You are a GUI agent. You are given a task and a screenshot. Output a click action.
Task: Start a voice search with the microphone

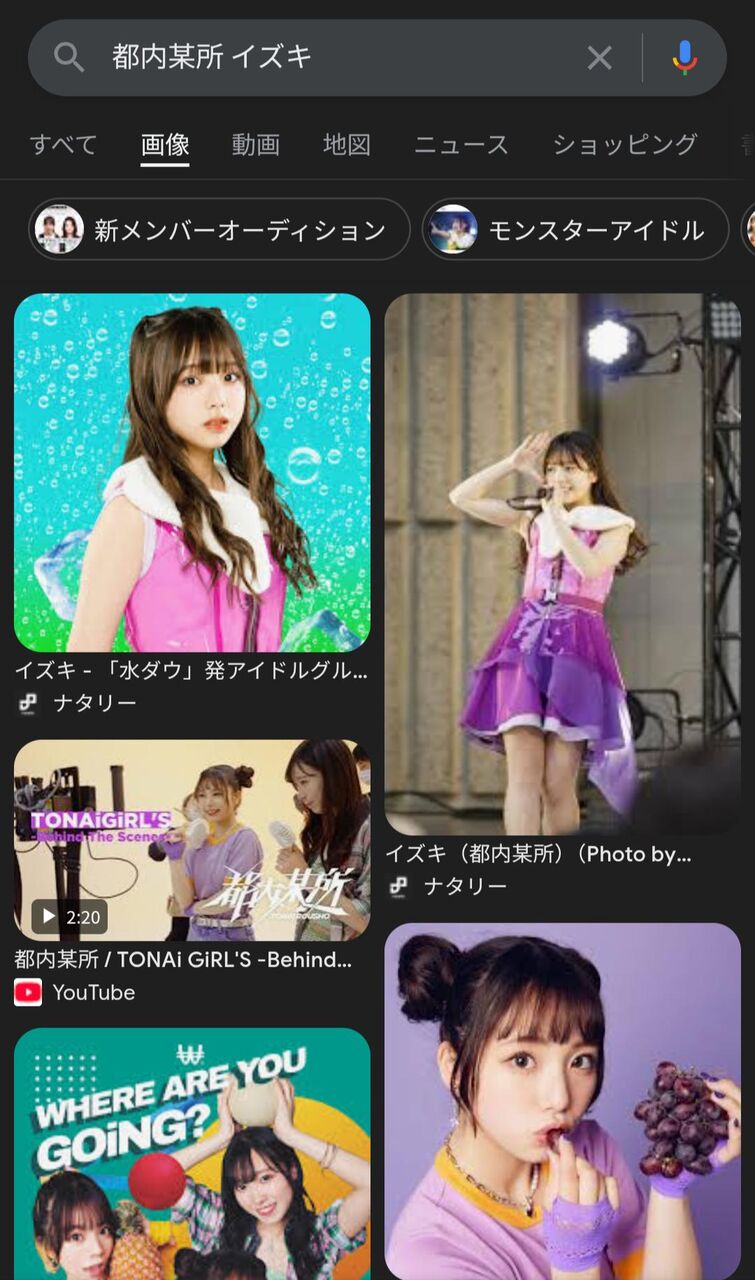click(685, 58)
